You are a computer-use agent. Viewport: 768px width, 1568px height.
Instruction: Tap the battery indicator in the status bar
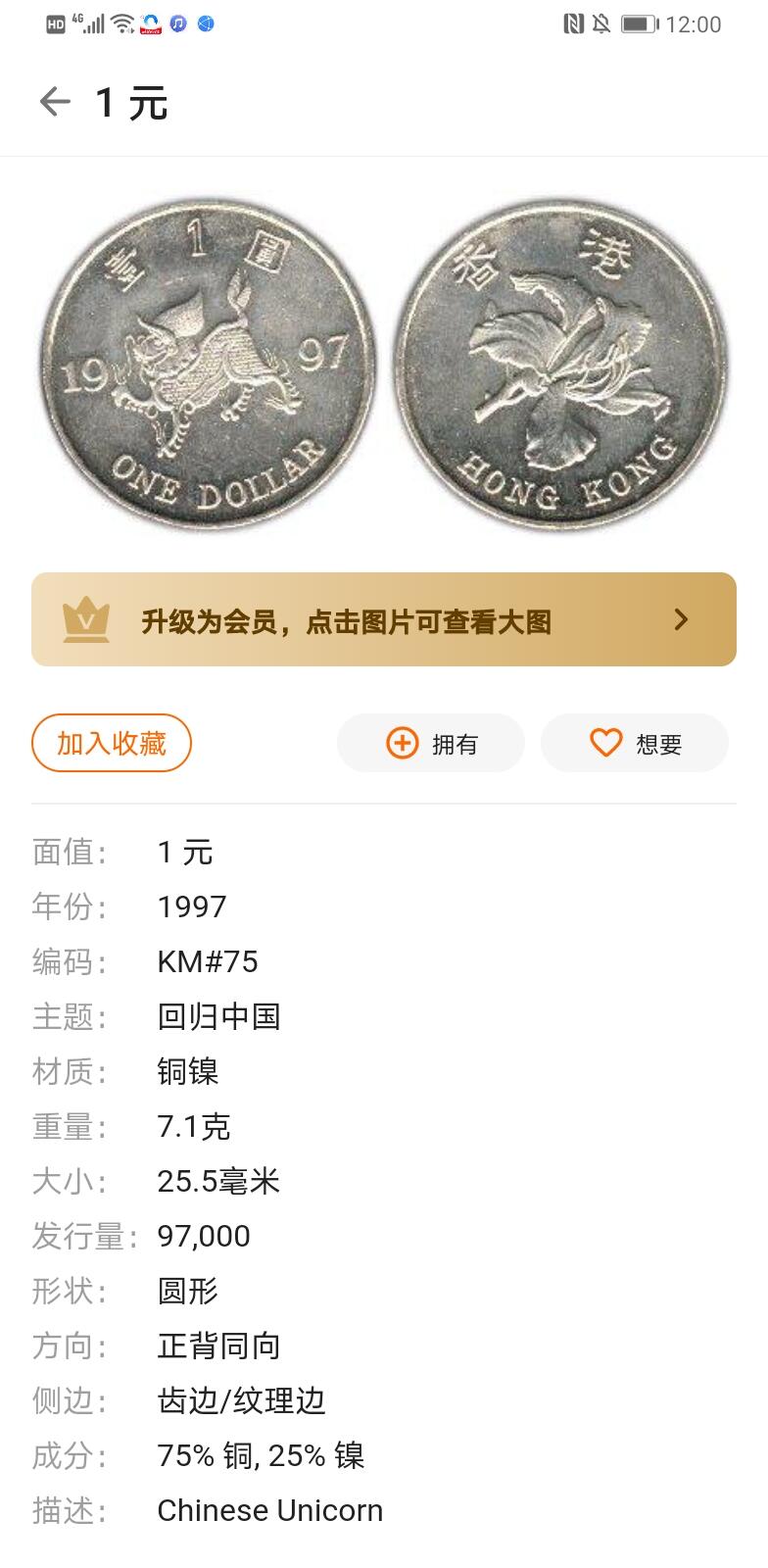click(x=642, y=24)
